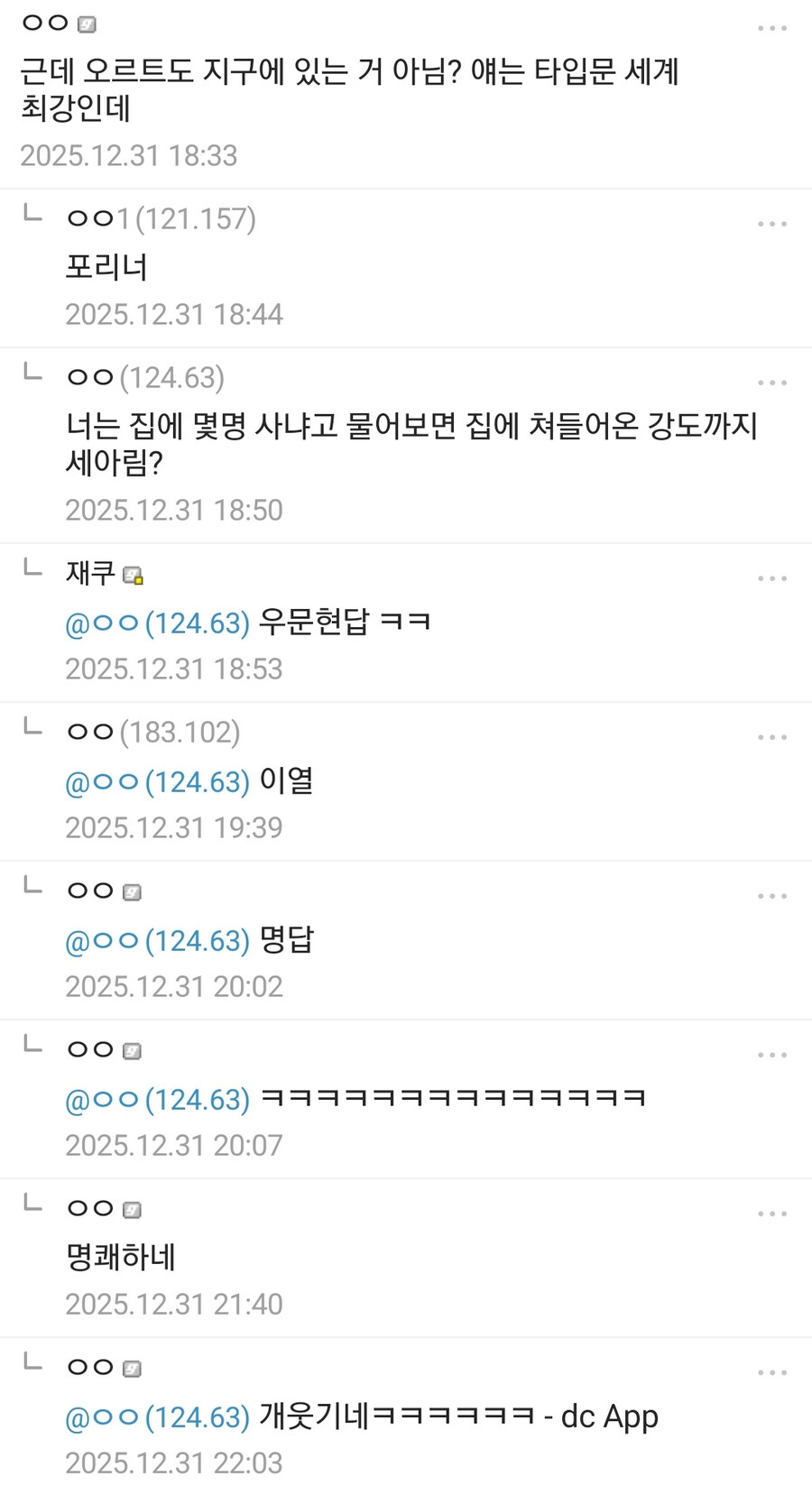This screenshot has height=1495, width=812.
Task: Click the app icon beside the 개웃기네 commenter
Action: point(134,1367)
